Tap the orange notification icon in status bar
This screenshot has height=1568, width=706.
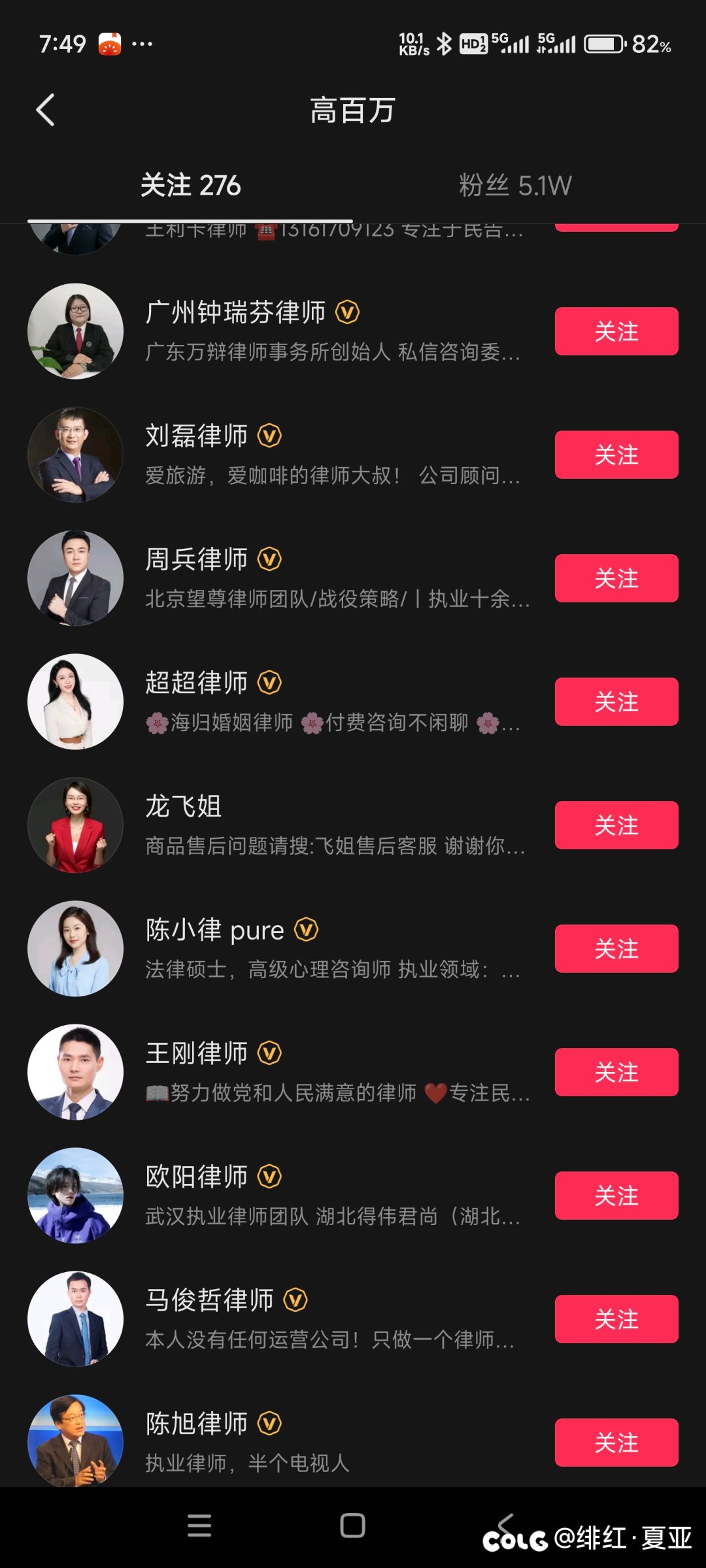[x=110, y=42]
